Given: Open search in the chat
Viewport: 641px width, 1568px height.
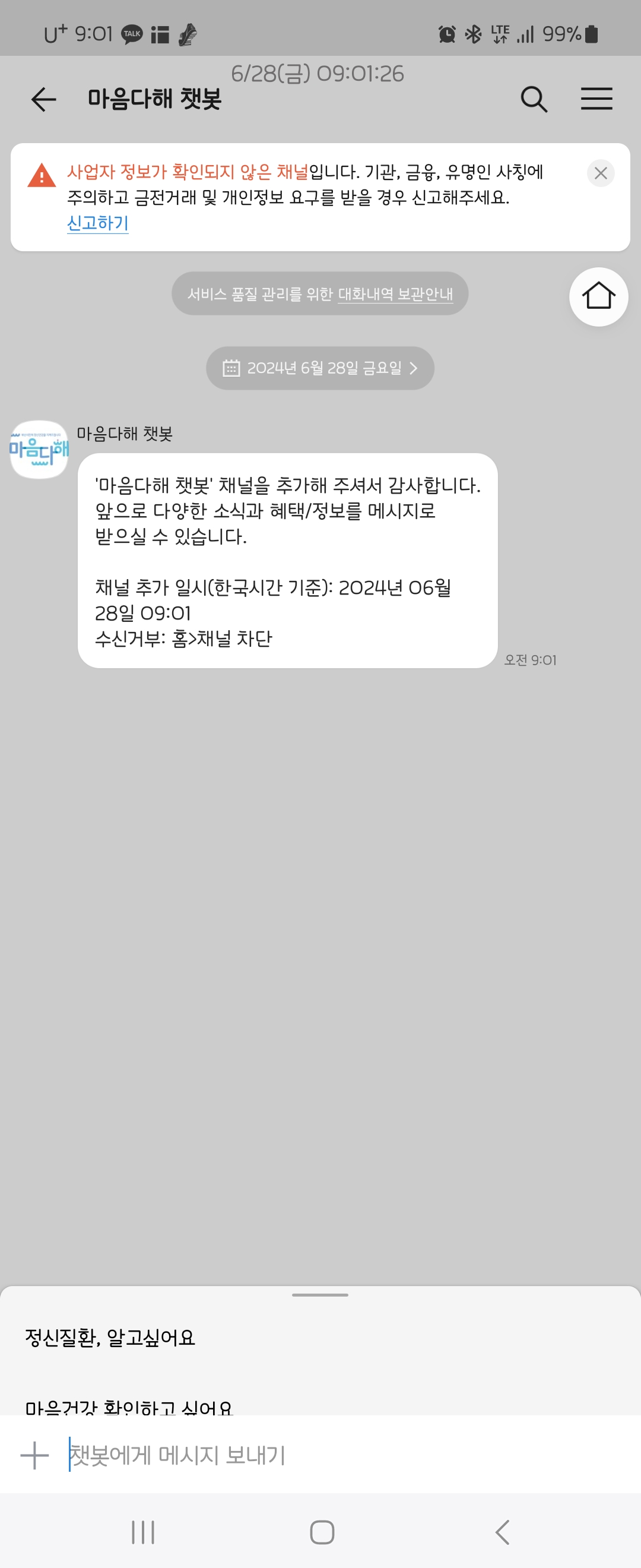Looking at the screenshot, I should (534, 99).
